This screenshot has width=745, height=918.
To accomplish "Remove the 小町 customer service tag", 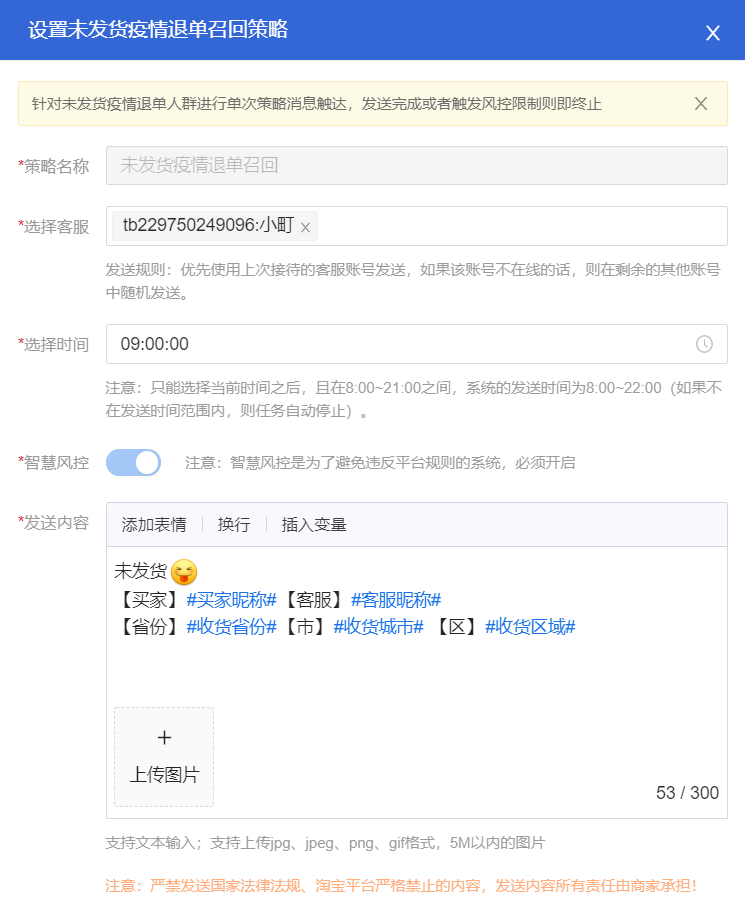I will [306, 227].
